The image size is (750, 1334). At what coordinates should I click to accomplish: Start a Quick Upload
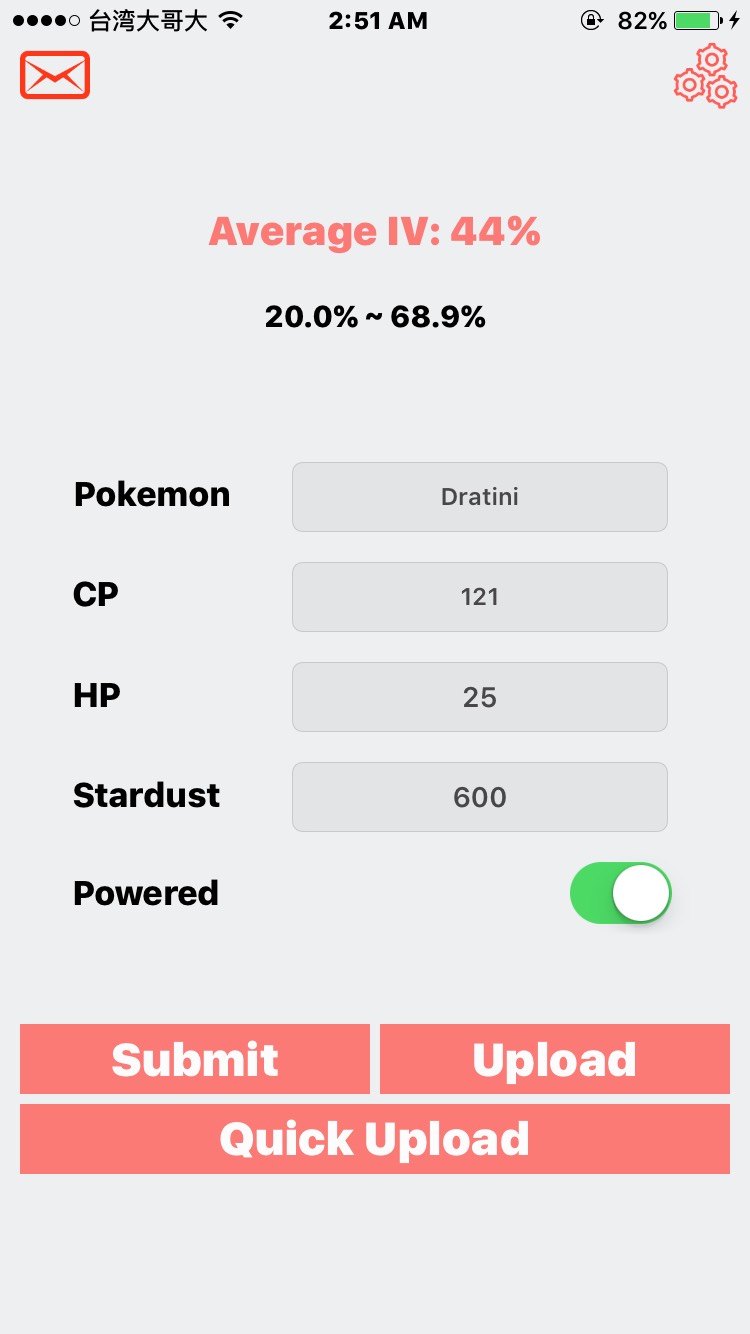pos(375,1139)
